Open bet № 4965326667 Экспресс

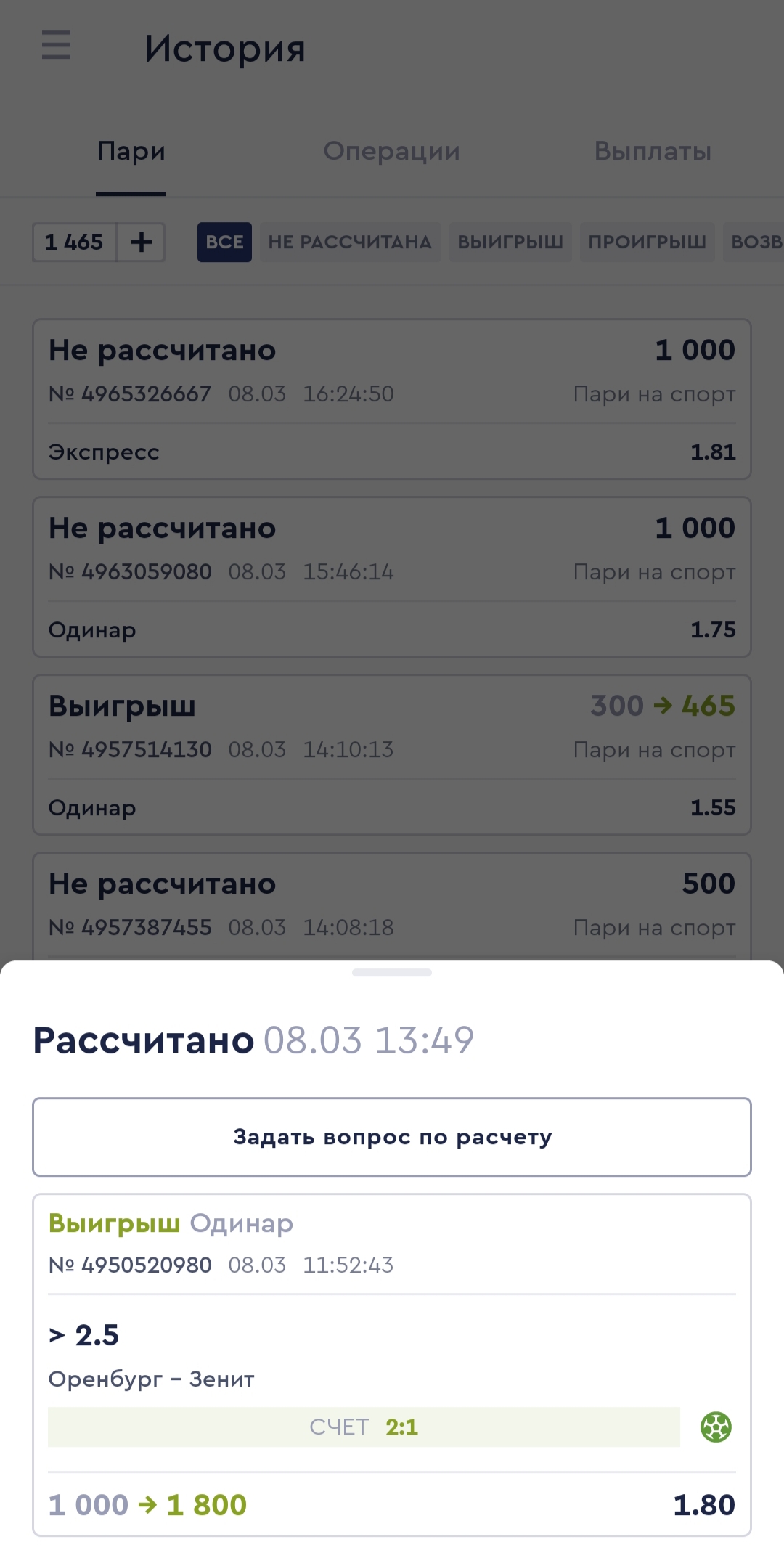click(392, 399)
